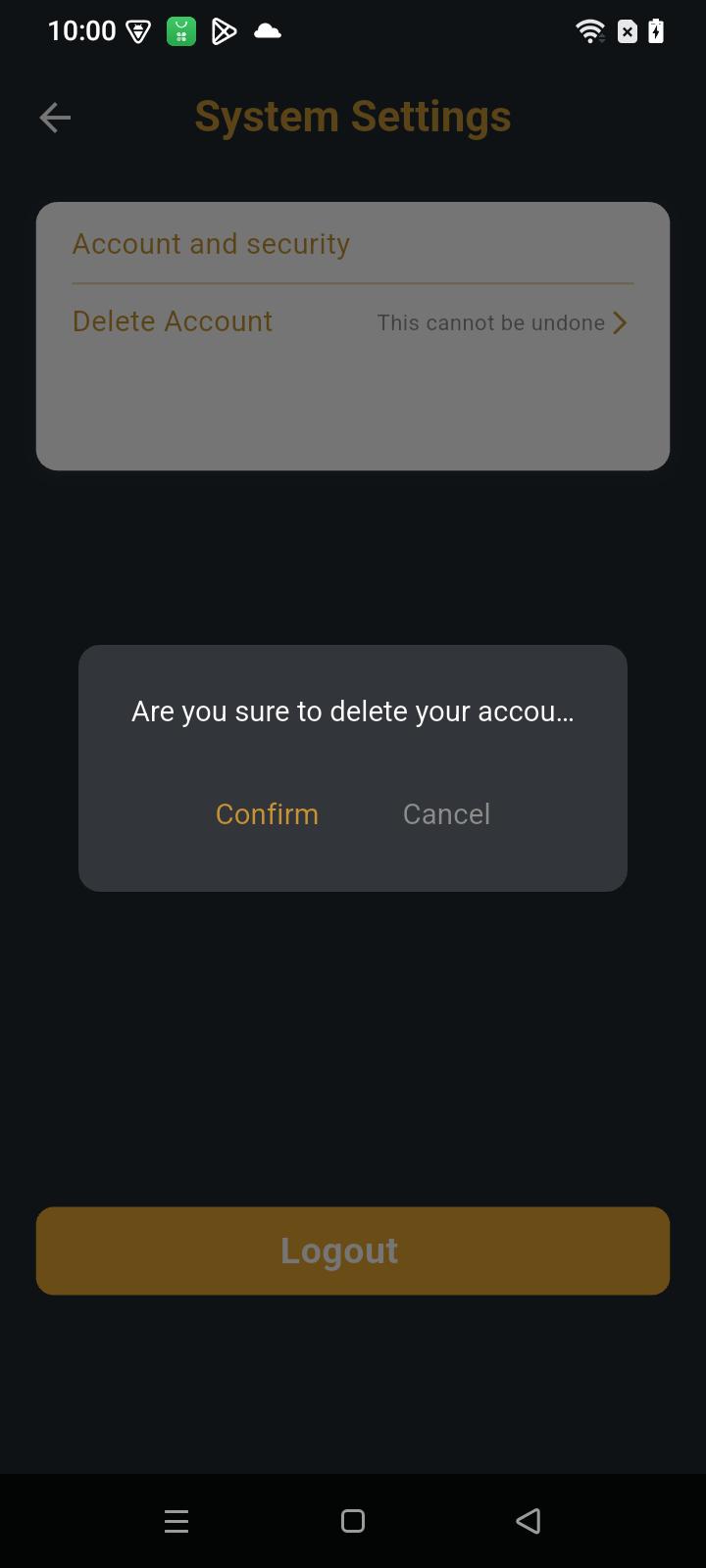Open the Delete Account option

[172, 321]
